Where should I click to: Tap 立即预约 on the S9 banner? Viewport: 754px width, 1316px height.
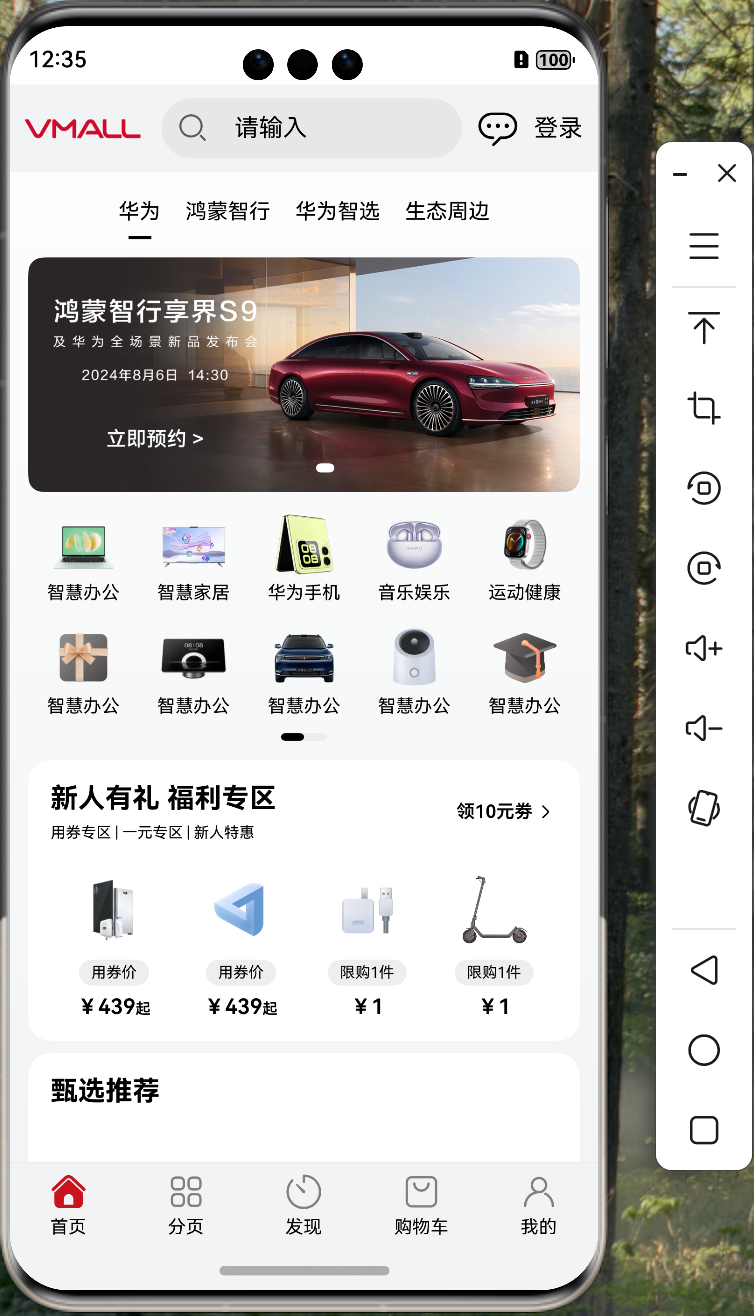point(155,439)
